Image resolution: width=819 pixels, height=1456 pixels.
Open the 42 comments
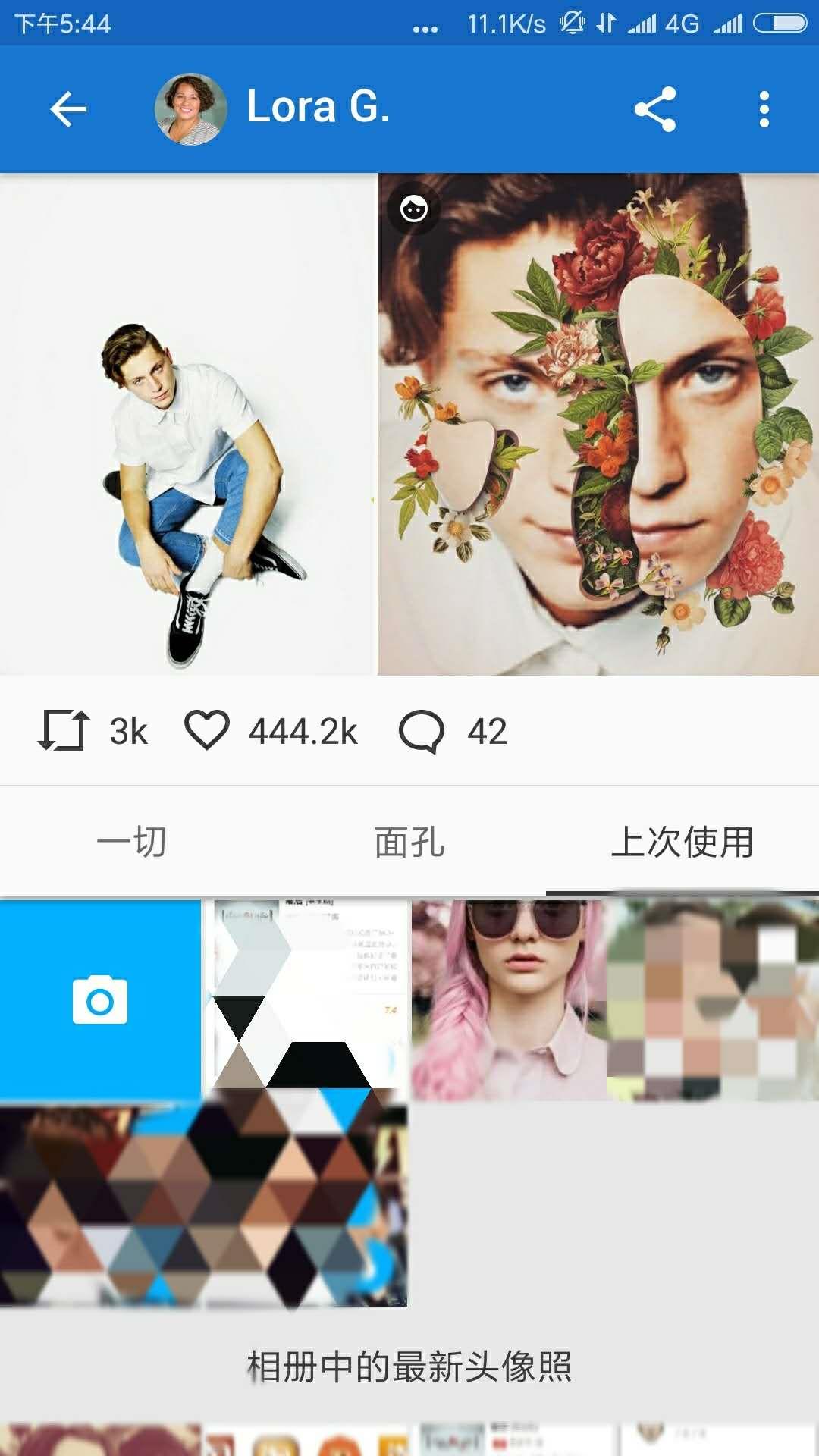[x=422, y=732]
